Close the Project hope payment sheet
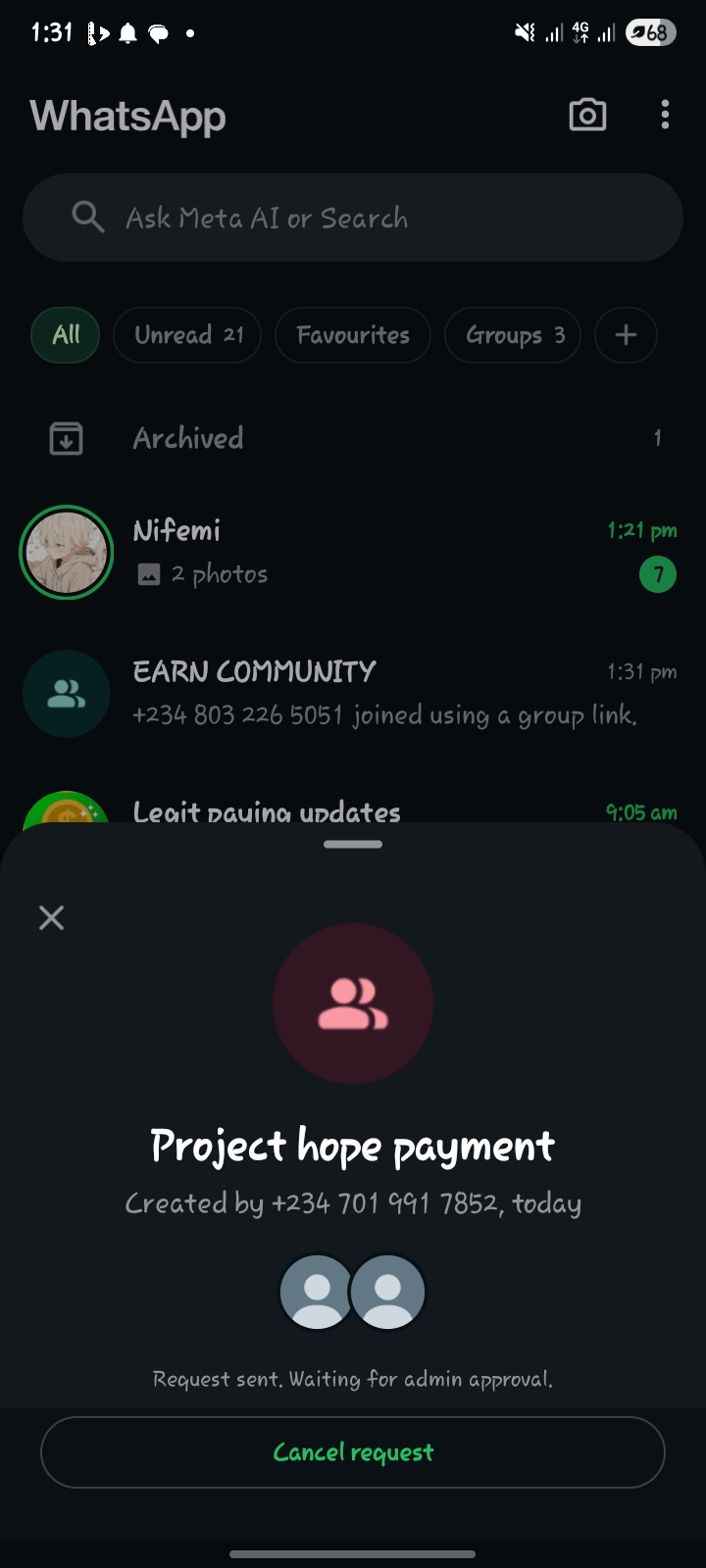This screenshot has width=706, height=1568. point(51,917)
